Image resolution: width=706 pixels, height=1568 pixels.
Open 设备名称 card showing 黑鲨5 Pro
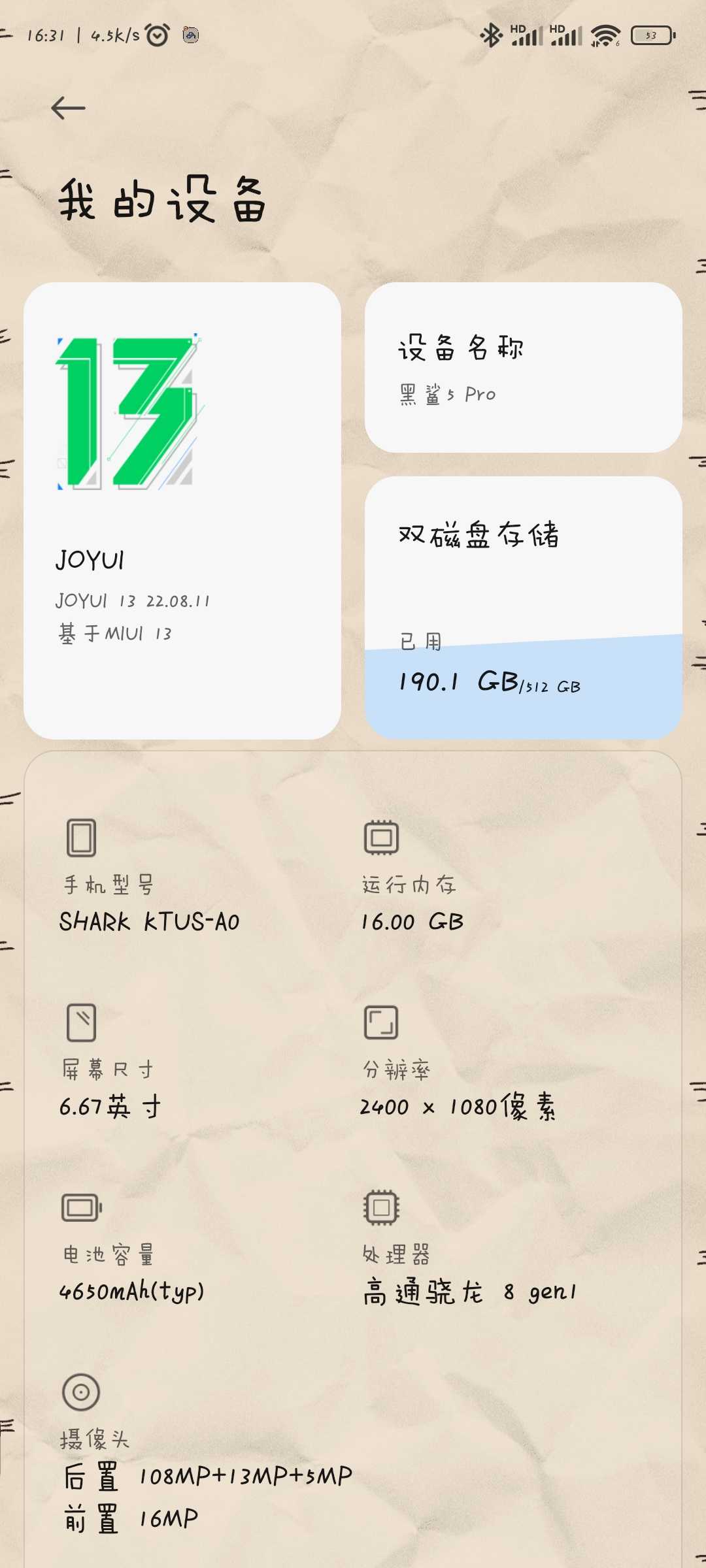tap(523, 367)
